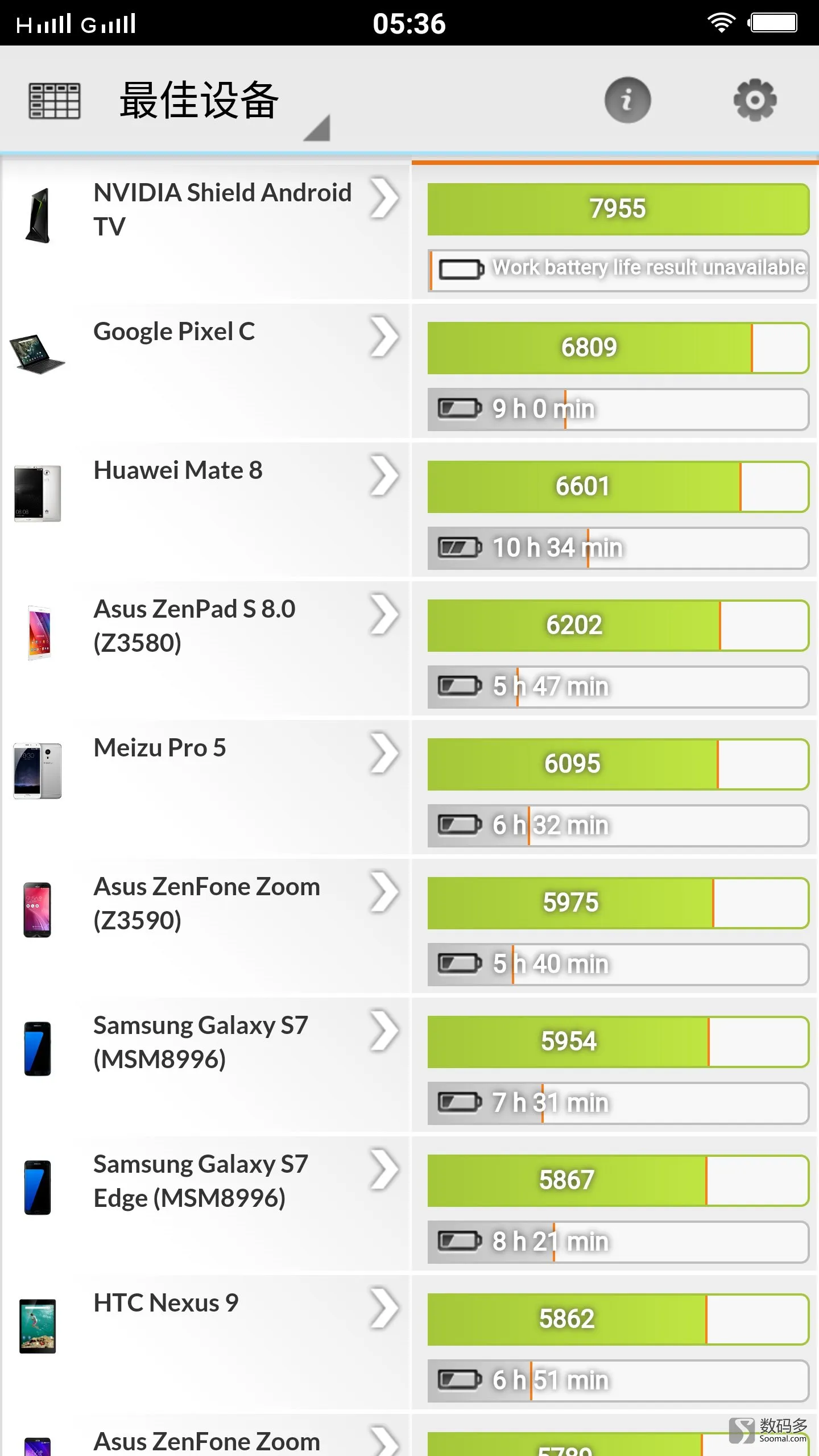Open the grid menu icon
Image resolution: width=819 pixels, height=1456 pixels.
[x=54, y=101]
